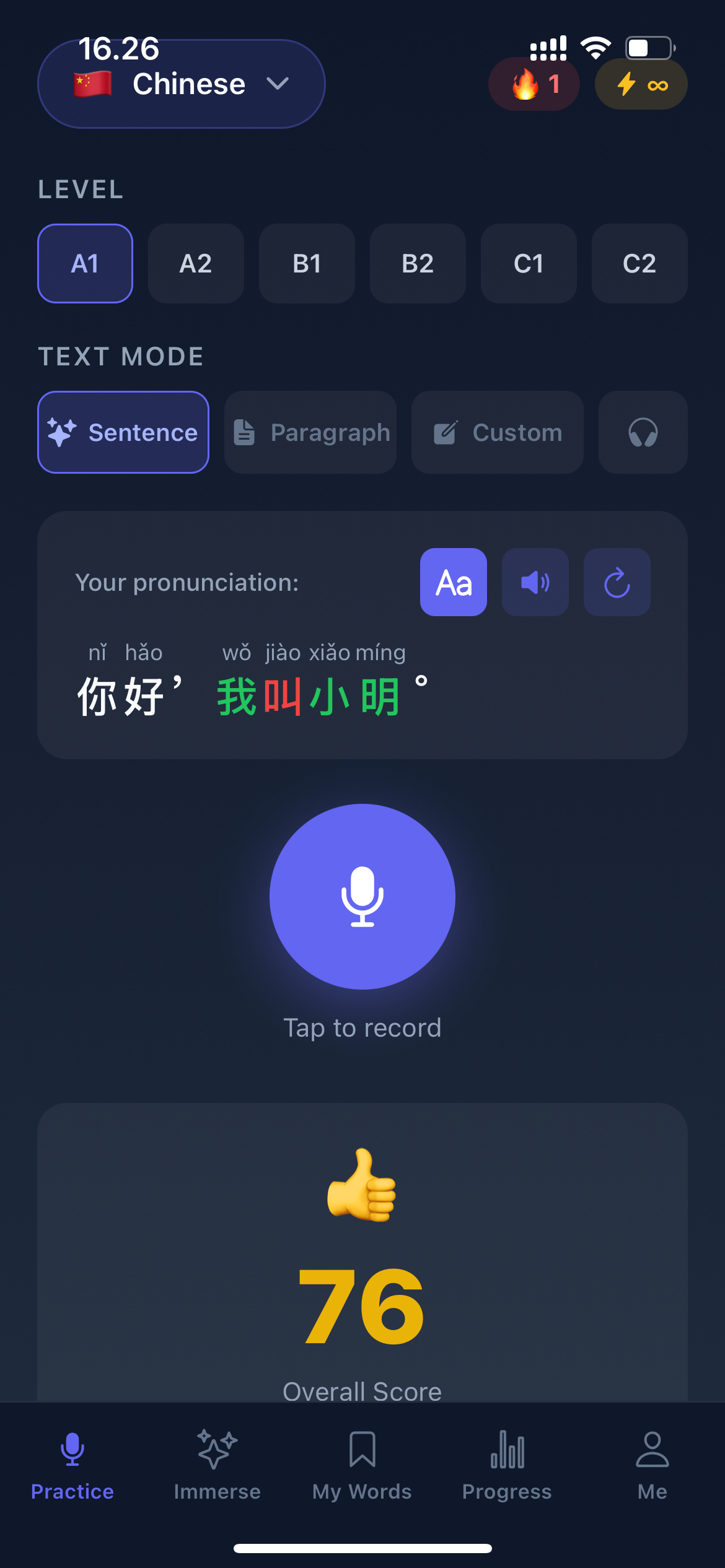The height and width of the screenshot is (1568, 725).
Task: Open the My Words tab
Action: click(x=362, y=1465)
